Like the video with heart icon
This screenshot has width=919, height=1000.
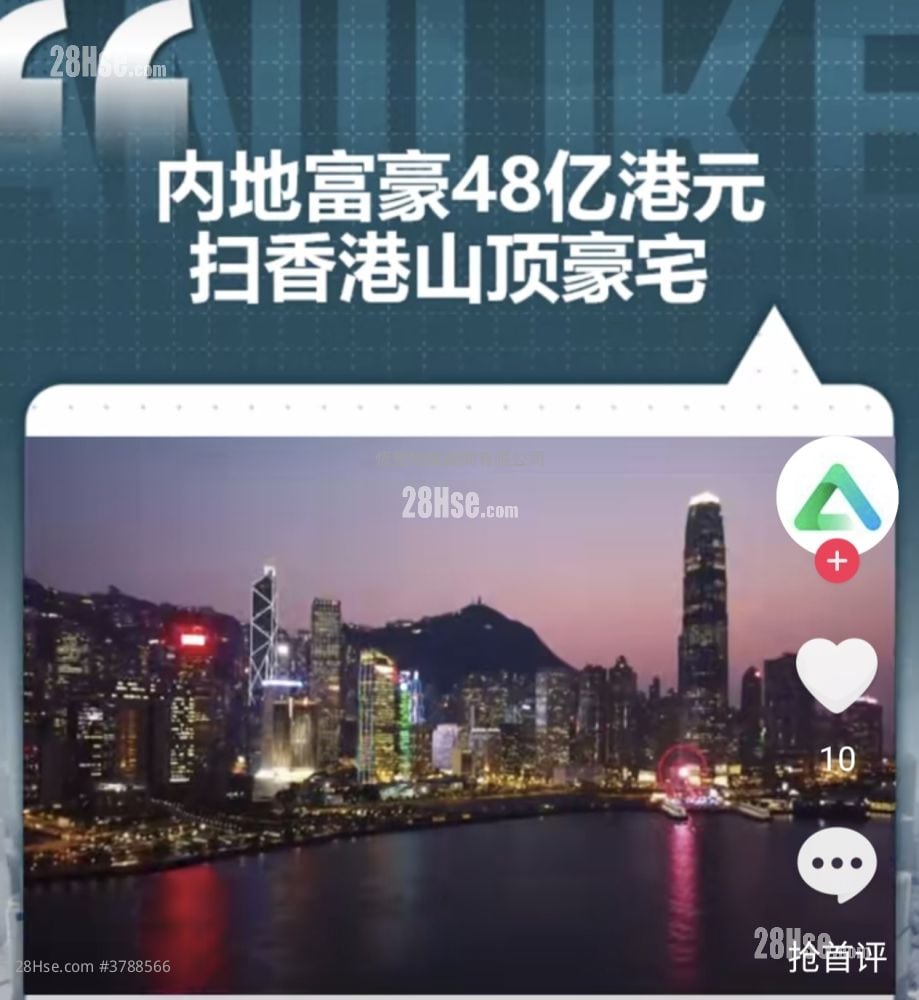pyautogui.click(x=837, y=676)
